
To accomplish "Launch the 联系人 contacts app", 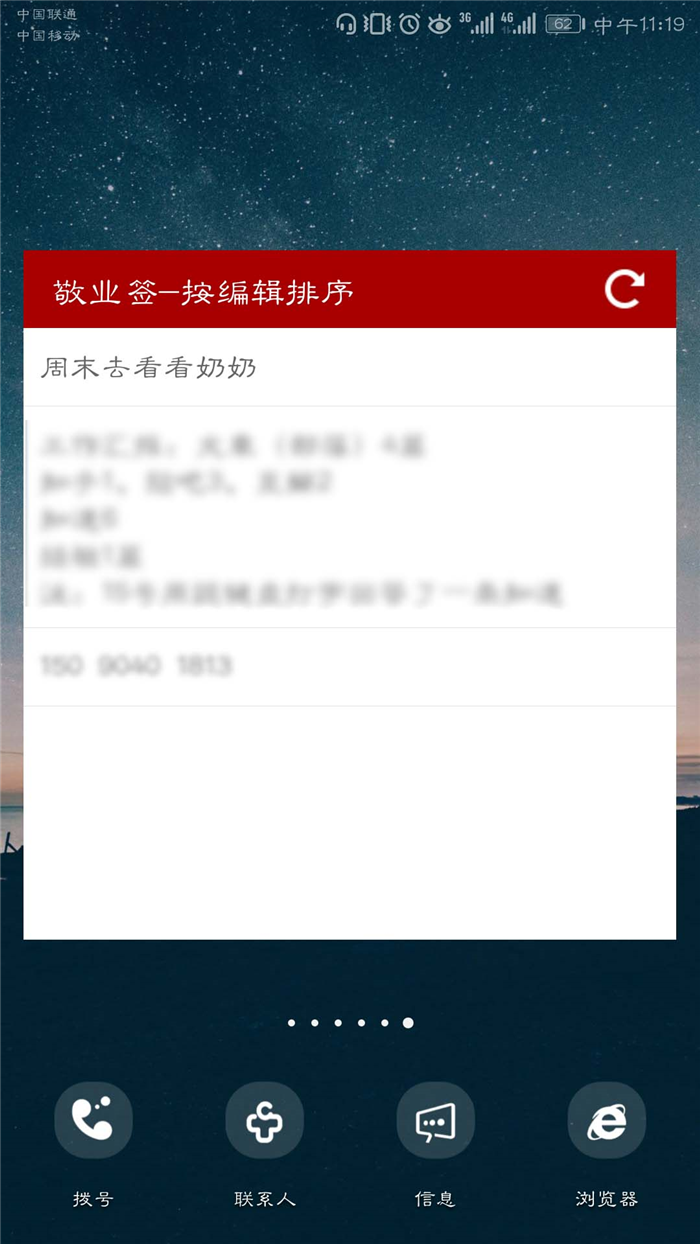I will pyautogui.click(x=264, y=1121).
